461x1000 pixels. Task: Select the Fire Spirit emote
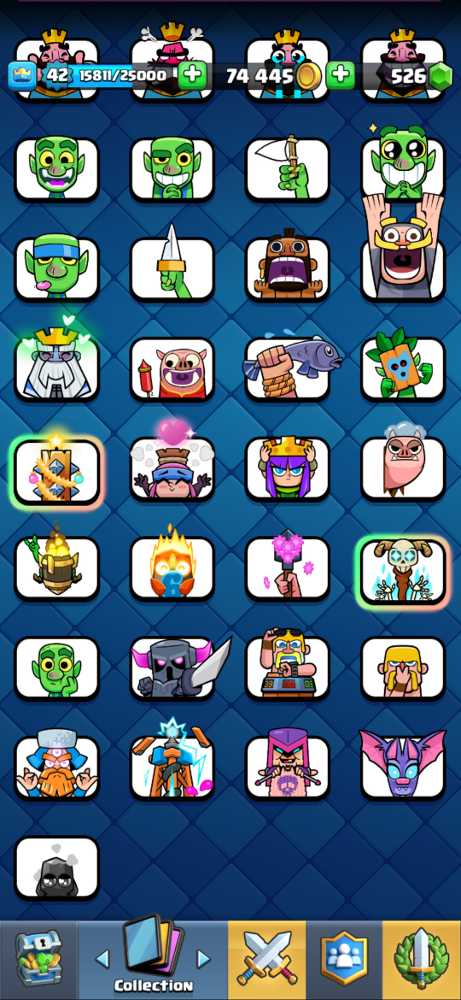point(172,567)
